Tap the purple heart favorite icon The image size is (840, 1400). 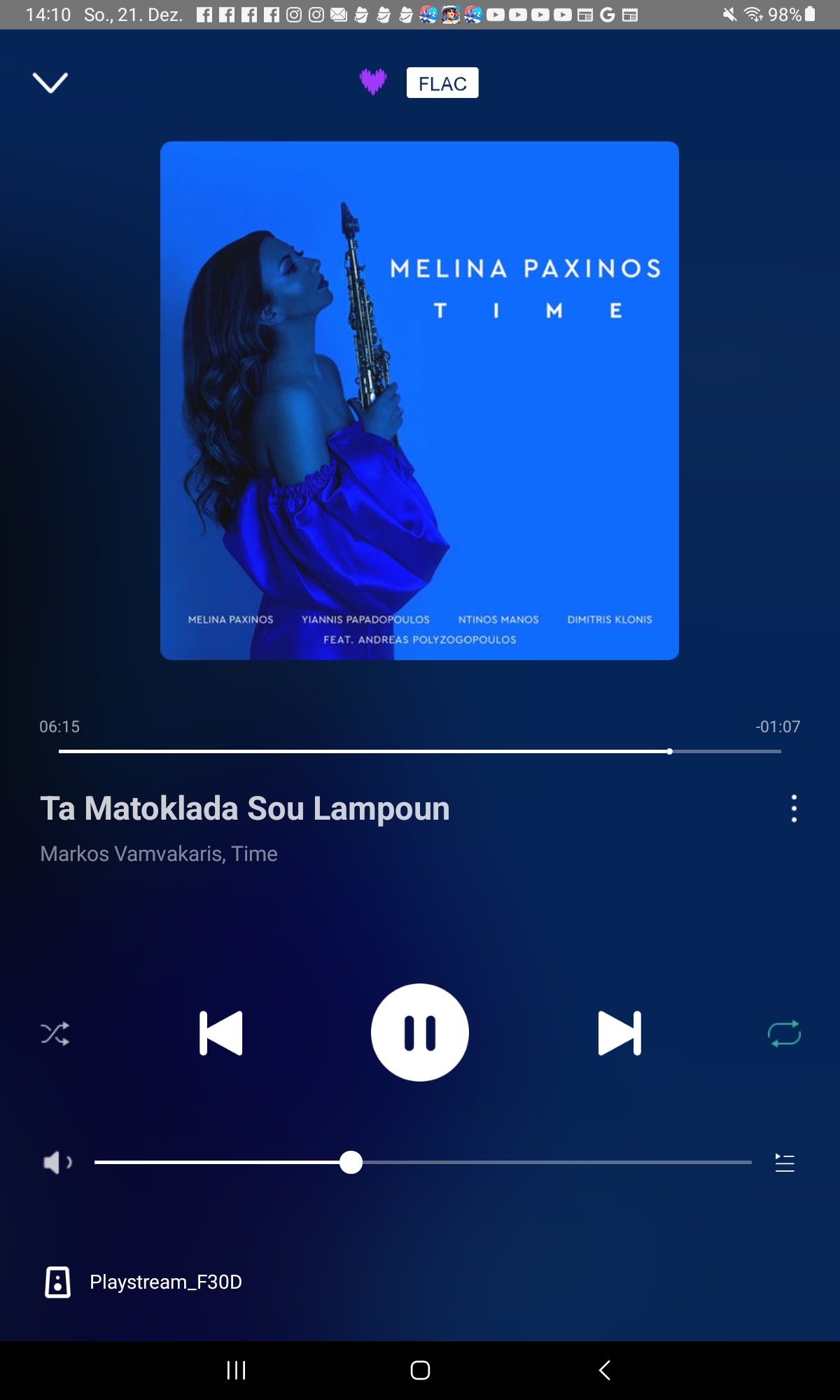373,82
